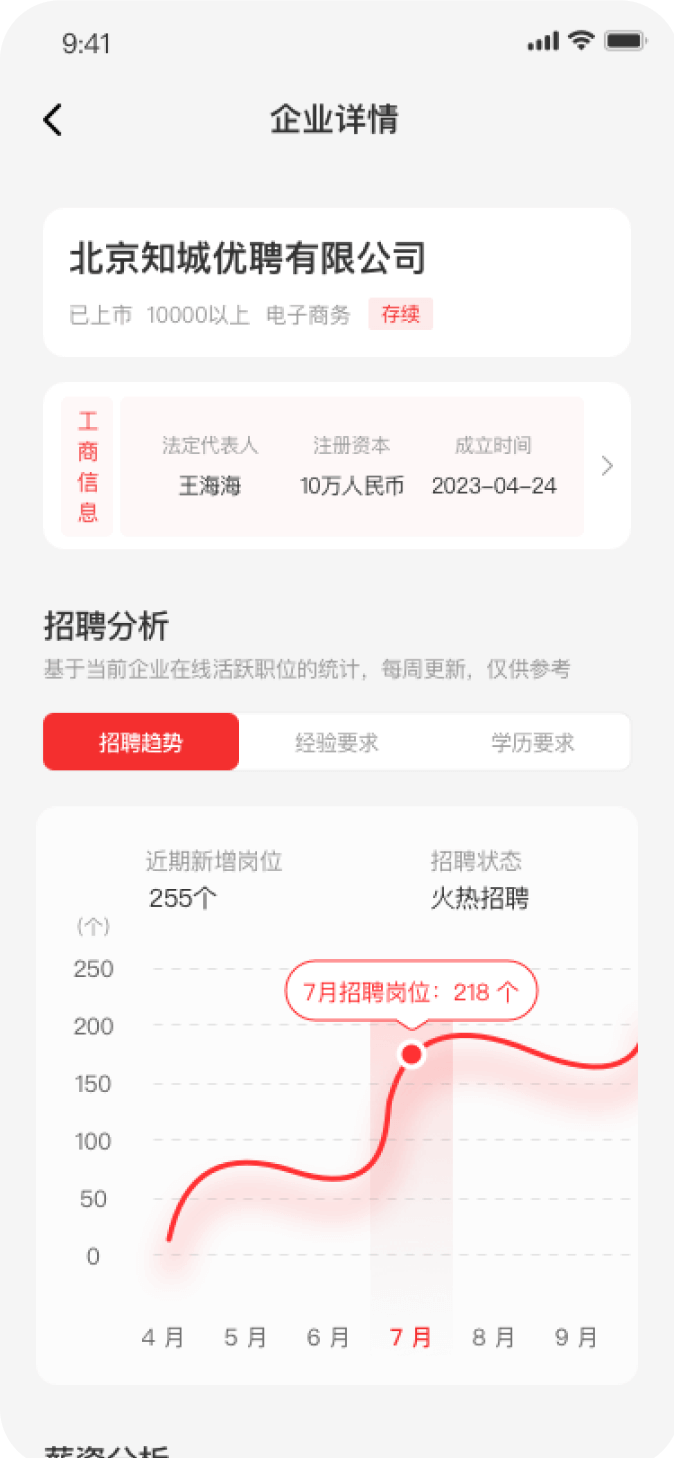
Task: Select 5月 on the recruitment chart
Action: (246, 1337)
